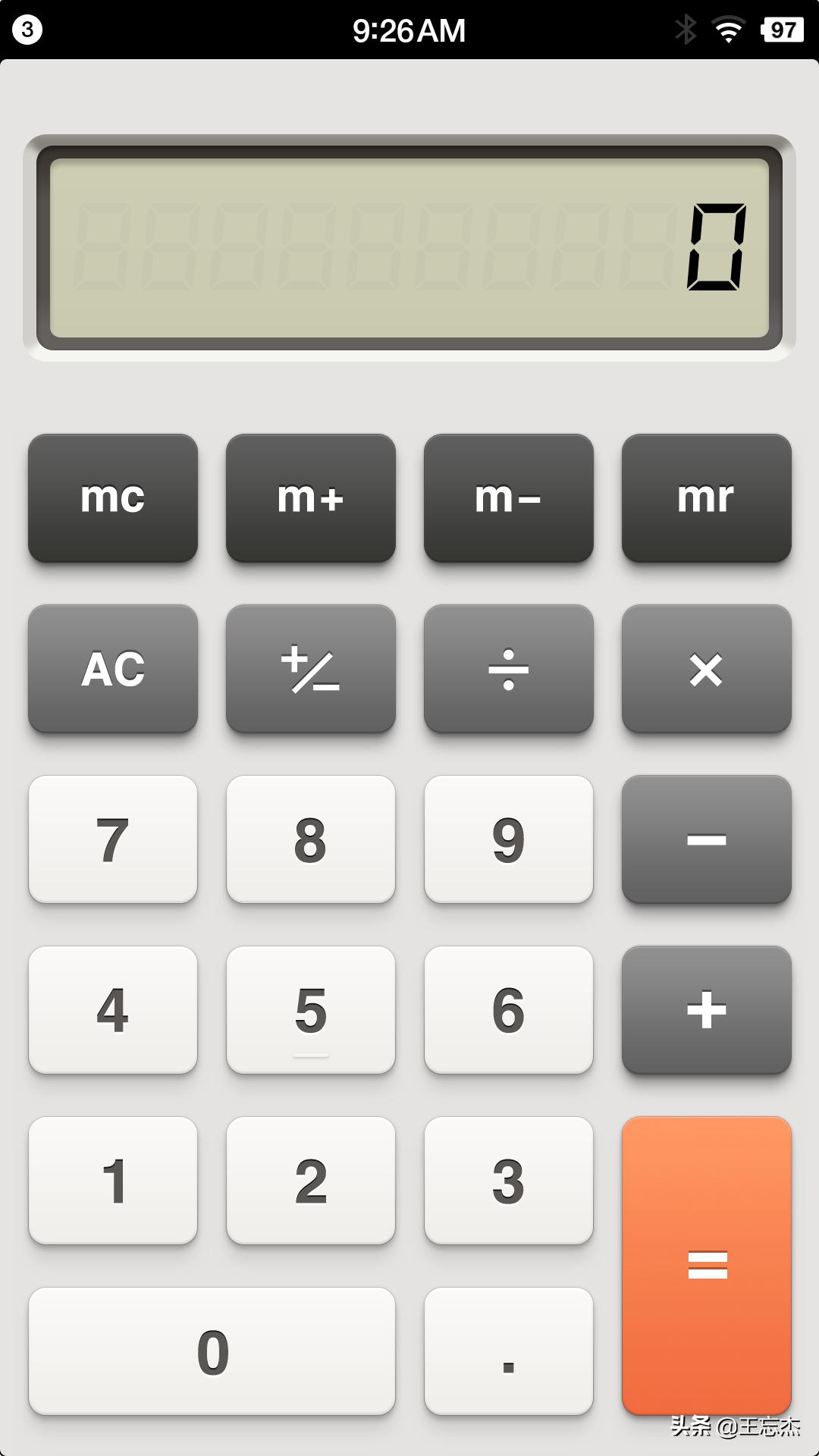
Task: Calculate the result with the equals key
Action: coord(706,1265)
